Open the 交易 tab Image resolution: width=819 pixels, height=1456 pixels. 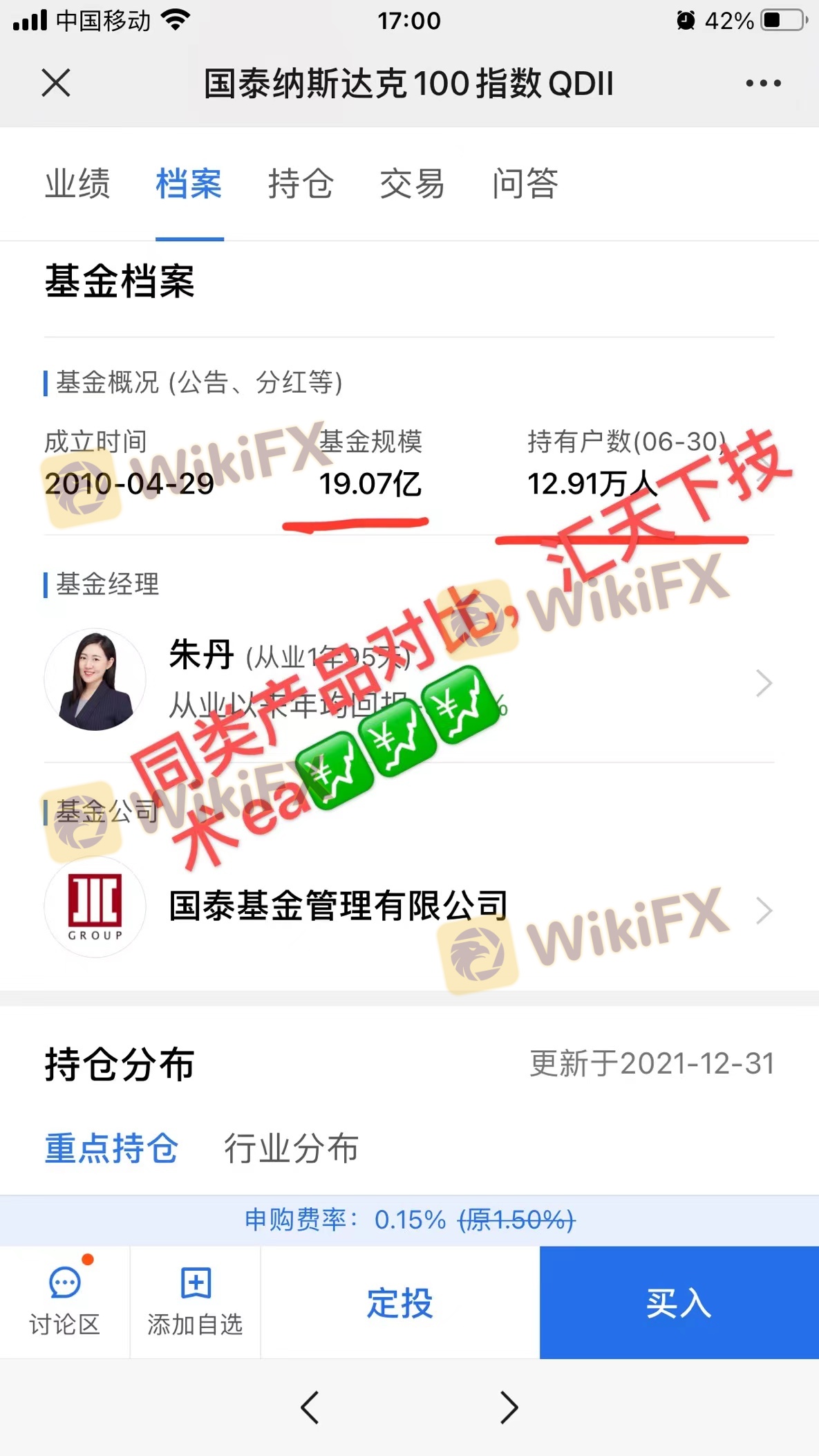coord(412,185)
